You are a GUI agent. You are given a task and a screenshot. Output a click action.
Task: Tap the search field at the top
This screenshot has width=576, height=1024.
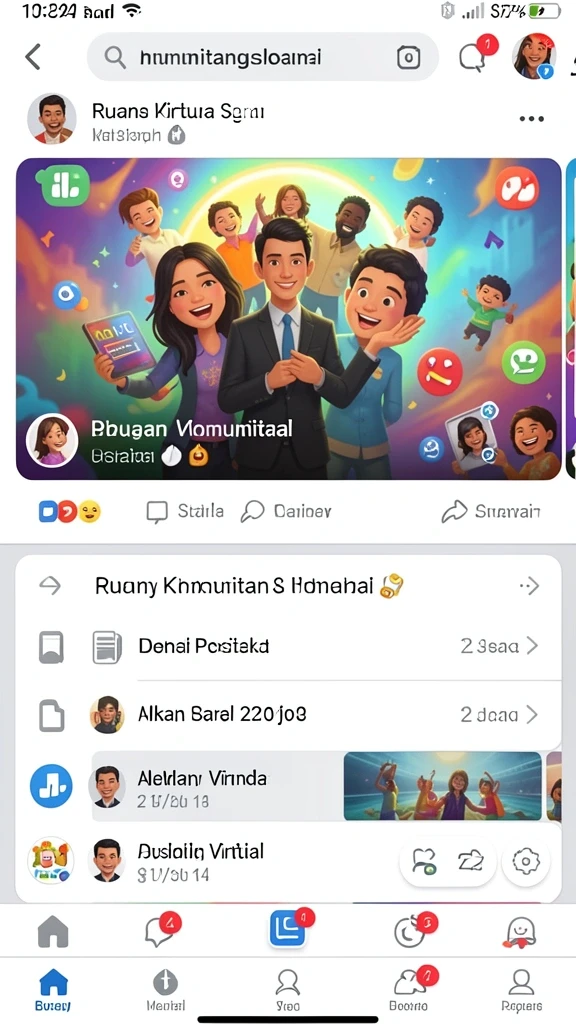point(263,57)
